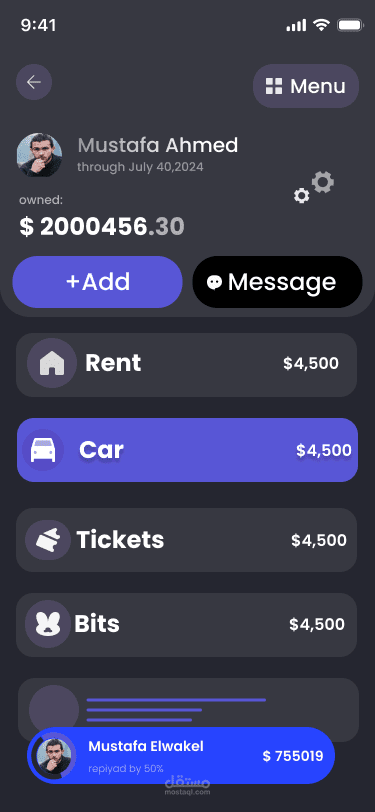The width and height of the screenshot is (375, 812).
Task: View Mustafa Ahmed's profile picture
Action: point(39,155)
